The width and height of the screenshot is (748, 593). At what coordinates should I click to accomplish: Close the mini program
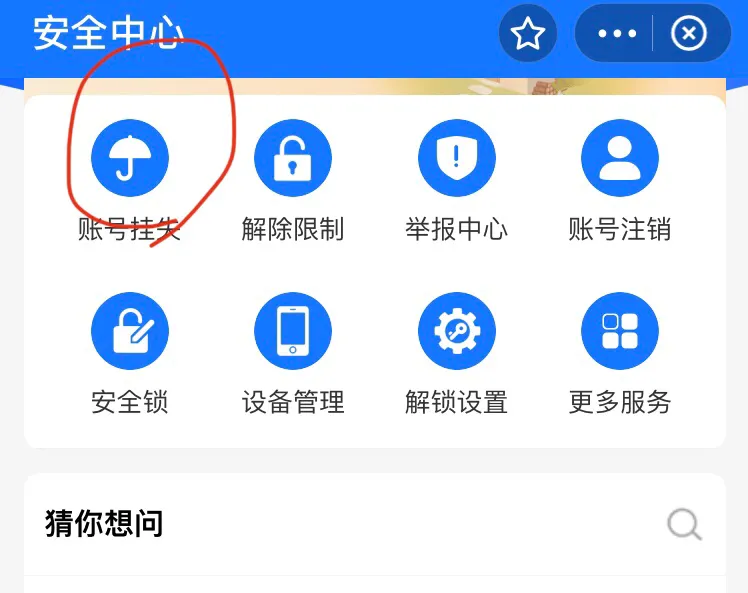pos(688,34)
